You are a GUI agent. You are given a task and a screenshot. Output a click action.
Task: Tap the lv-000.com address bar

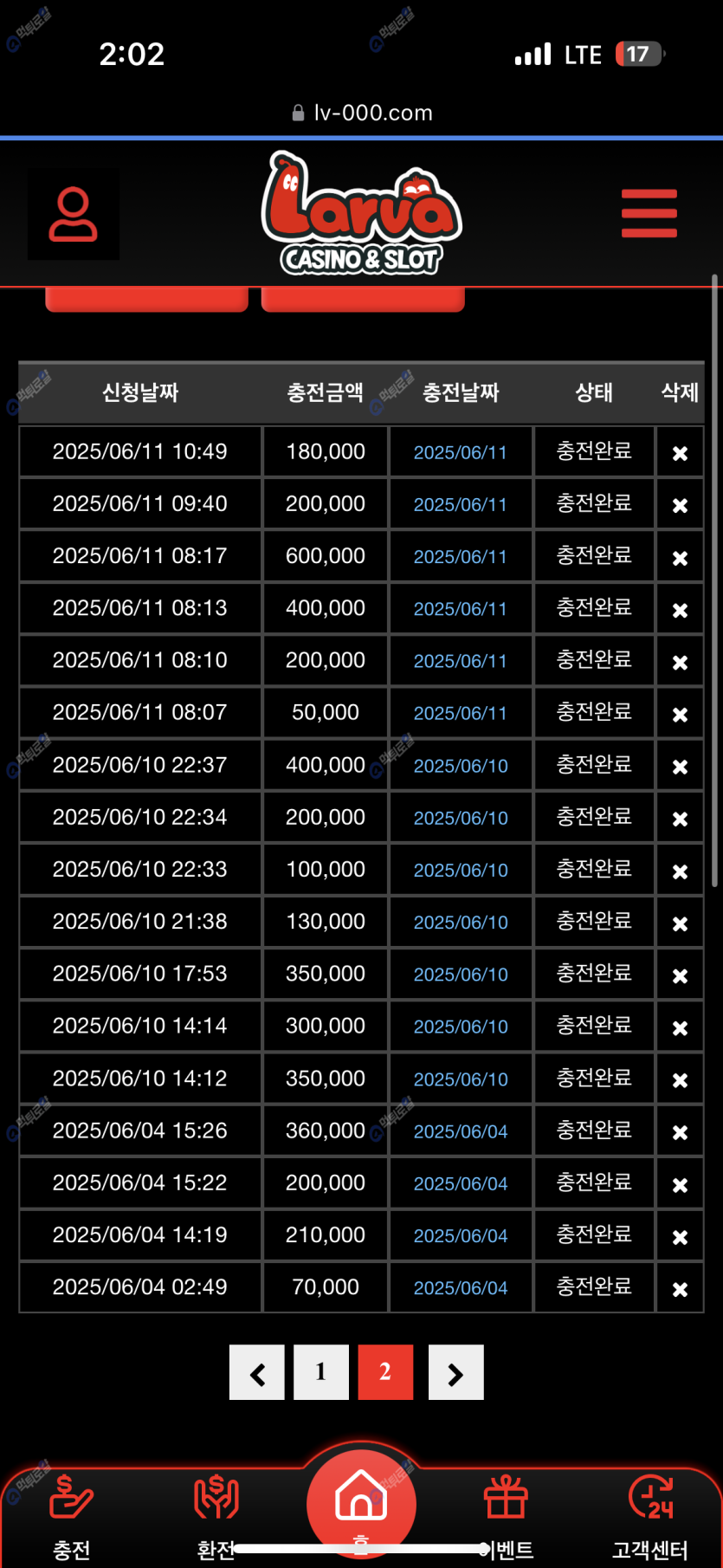[x=362, y=113]
